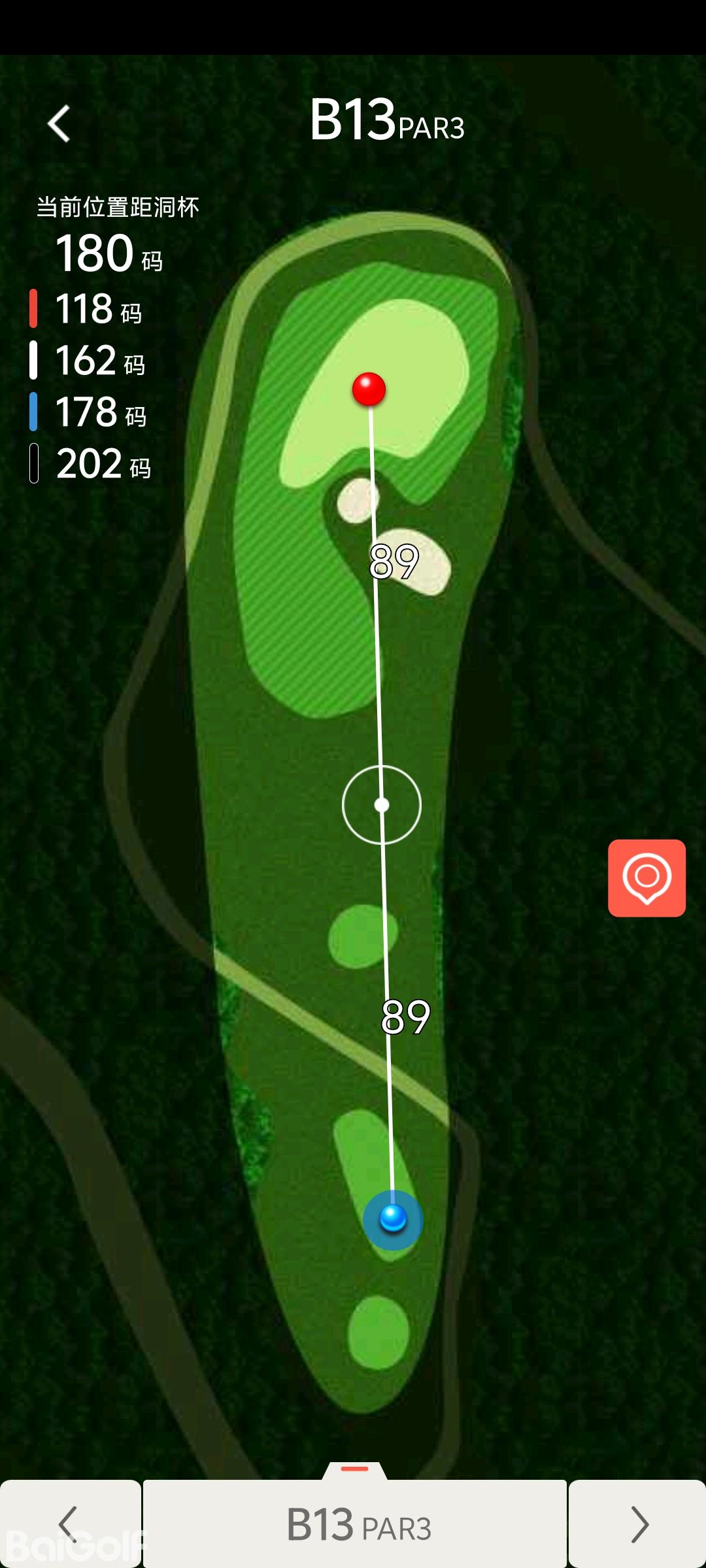Image resolution: width=706 pixels, height=1568 pixels.
Task: Select the white target circle on fairway
Action: (x=382, y=805)
